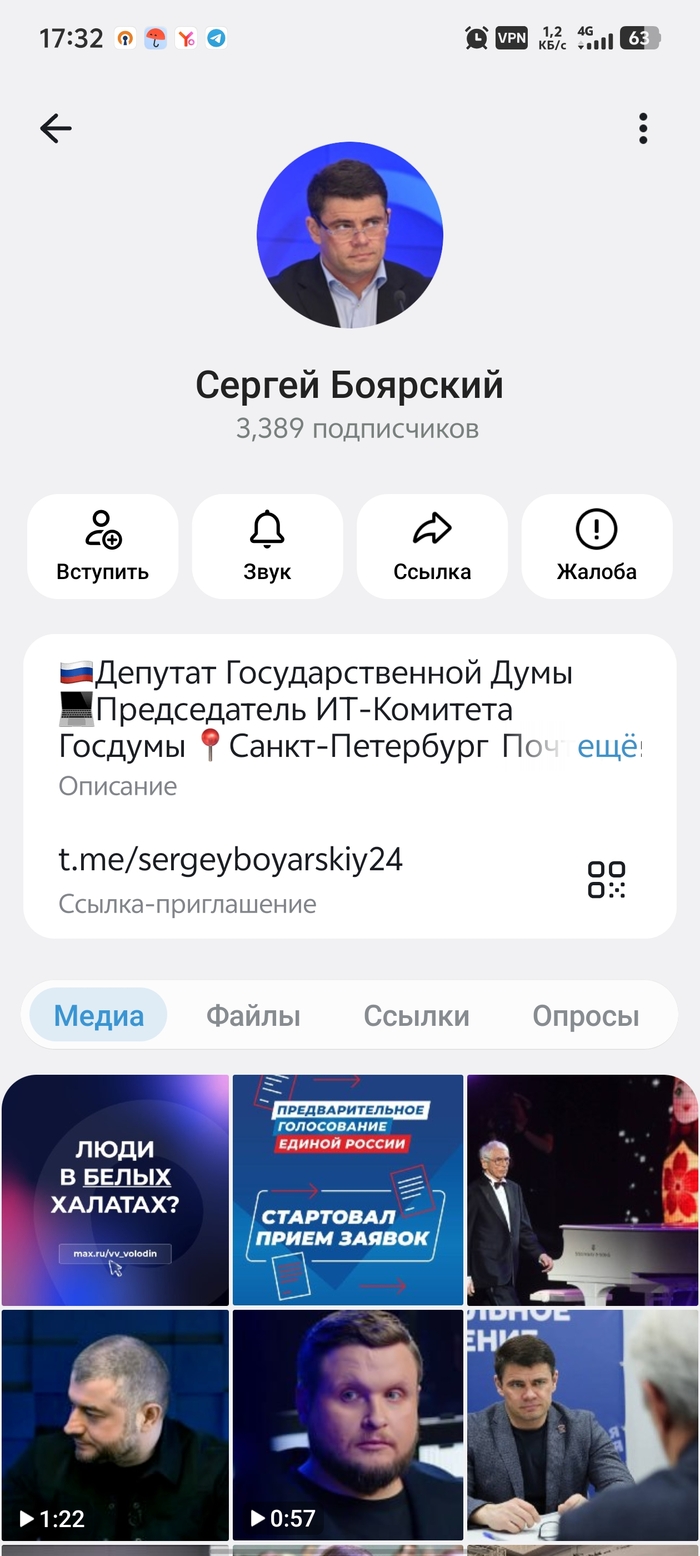Screen dimensions: 700x1556
Task: Open the channel's profile photo
Action: click(350, 235)
